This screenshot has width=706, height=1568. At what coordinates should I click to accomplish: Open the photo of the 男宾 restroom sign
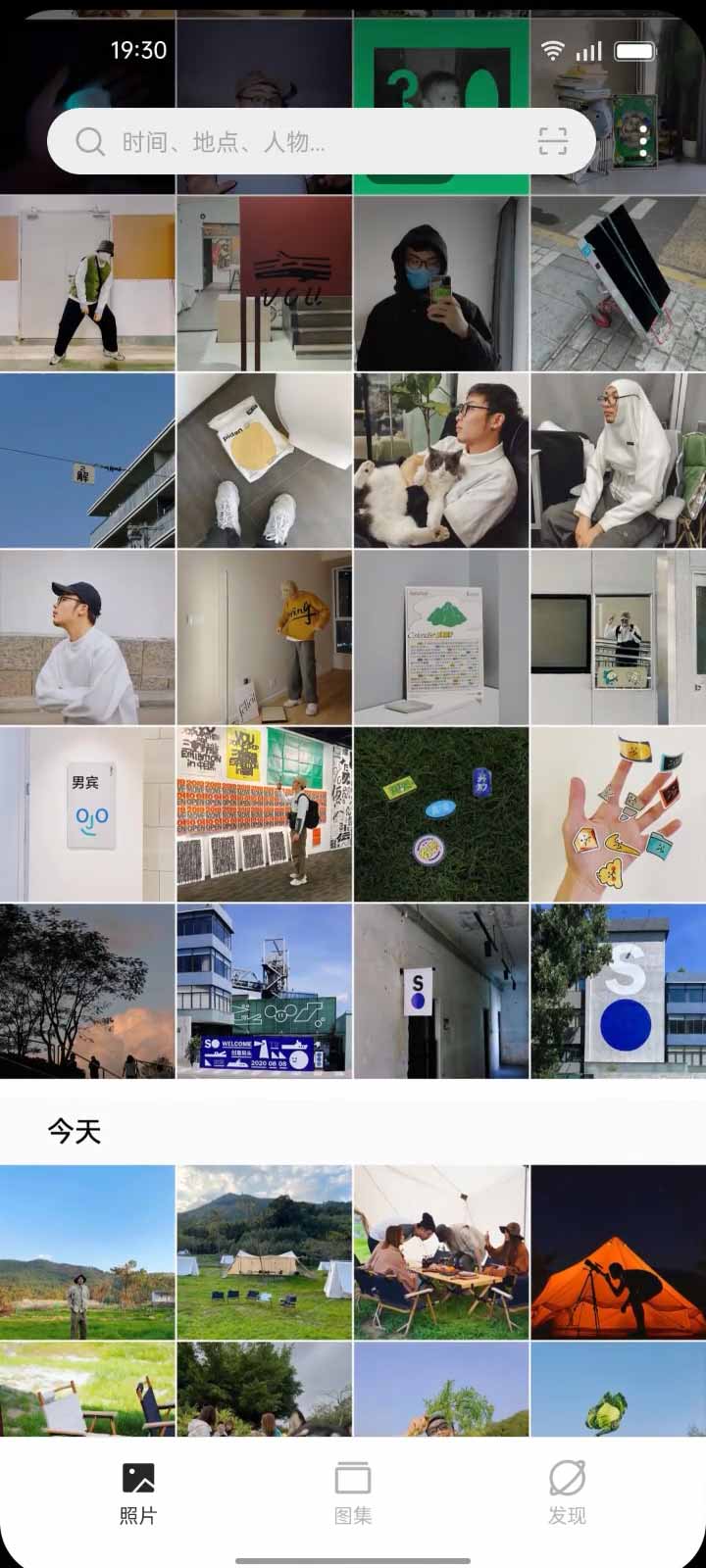point(87,814)
